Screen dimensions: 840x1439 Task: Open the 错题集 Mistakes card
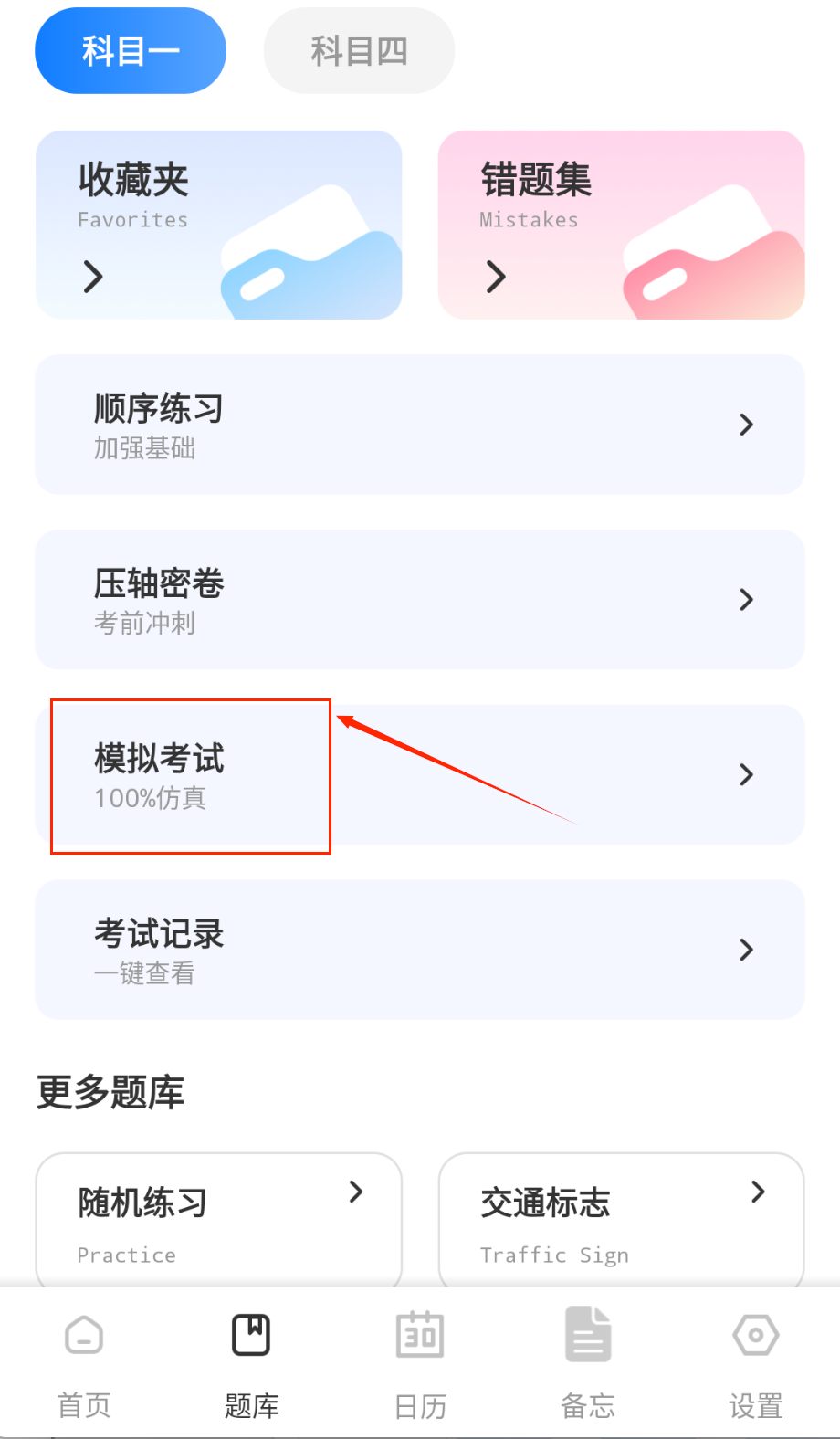(621, 225)
